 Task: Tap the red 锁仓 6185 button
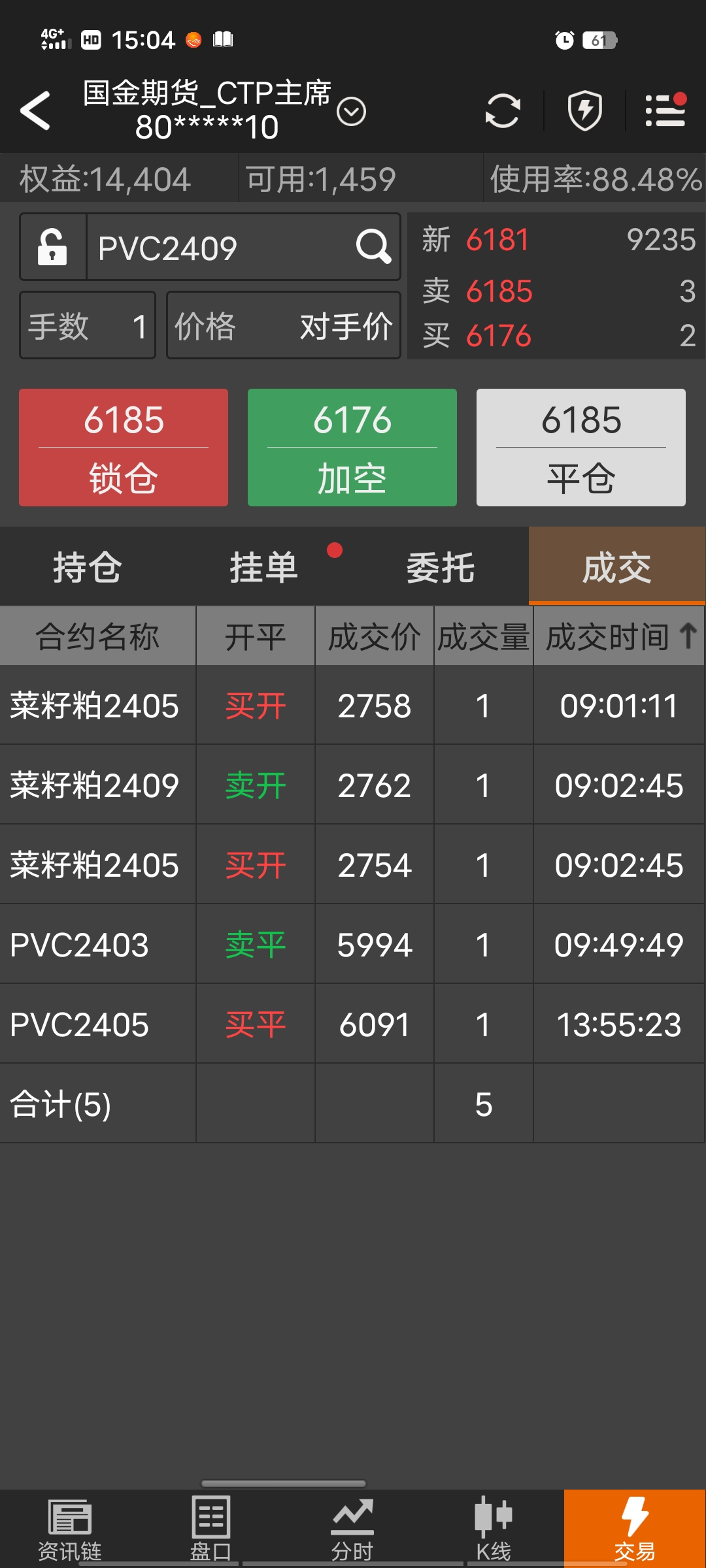tap(124, 448)
